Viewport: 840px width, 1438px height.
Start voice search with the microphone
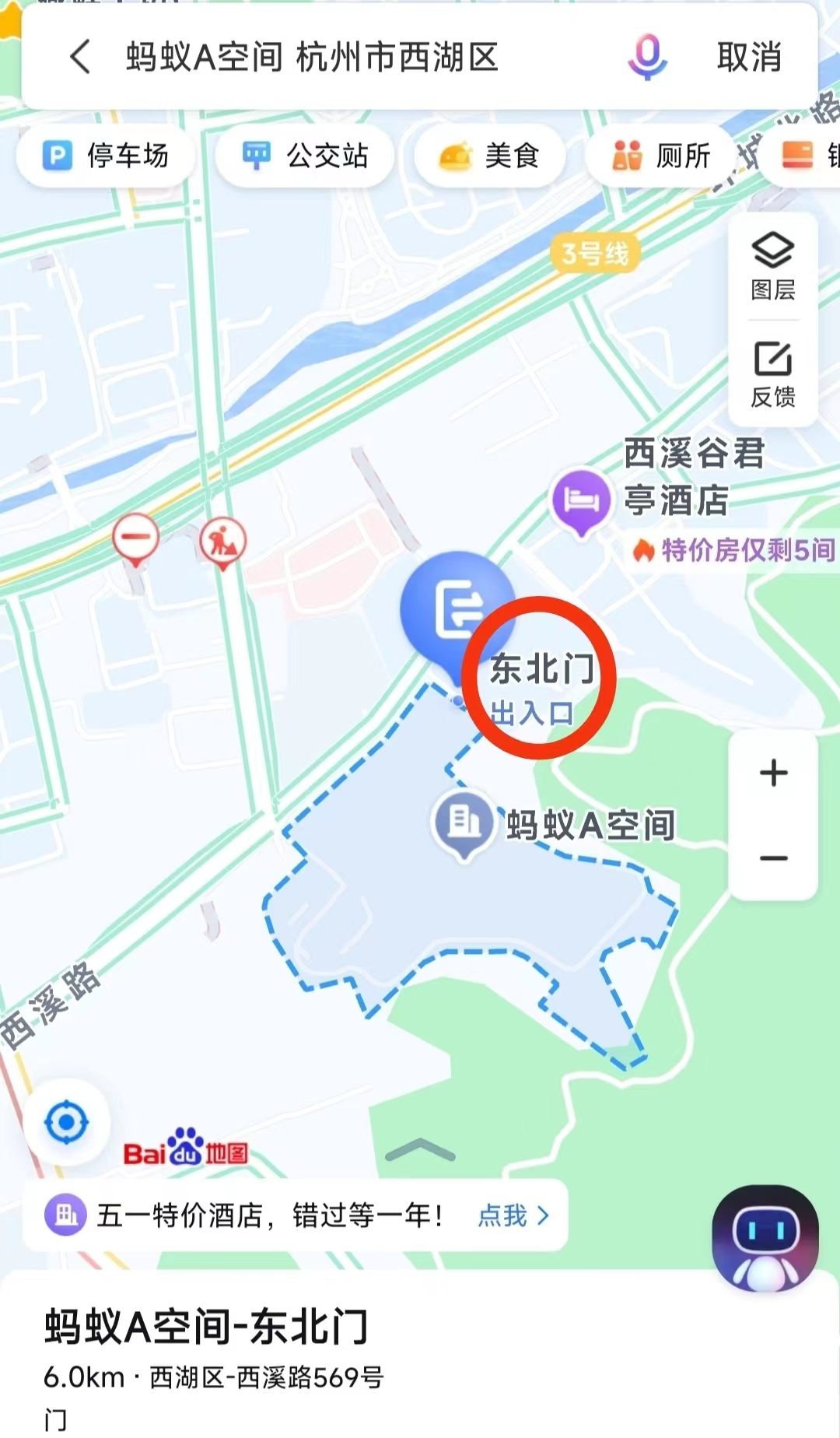647,57
